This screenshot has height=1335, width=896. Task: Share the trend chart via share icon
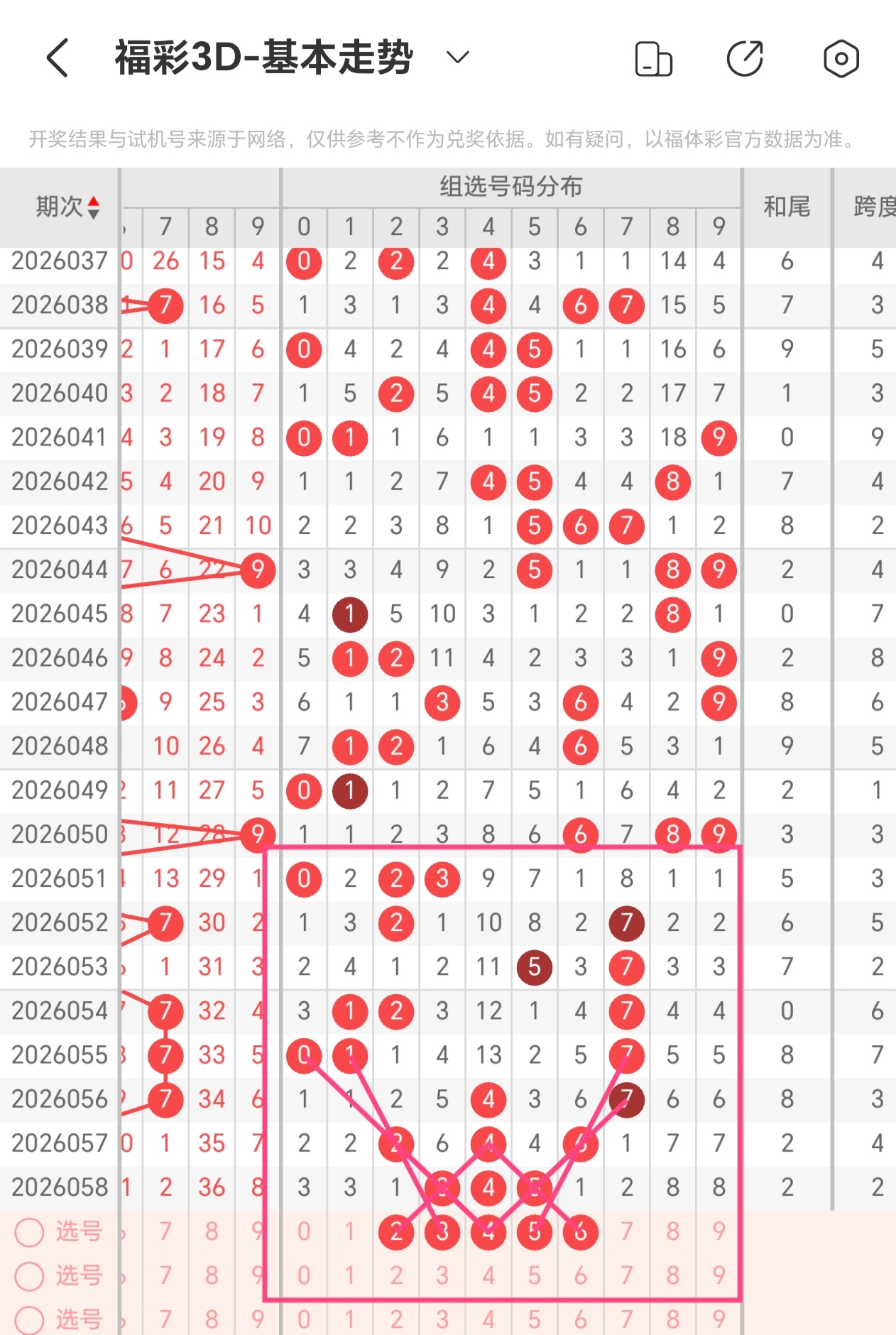coord(744,60)
